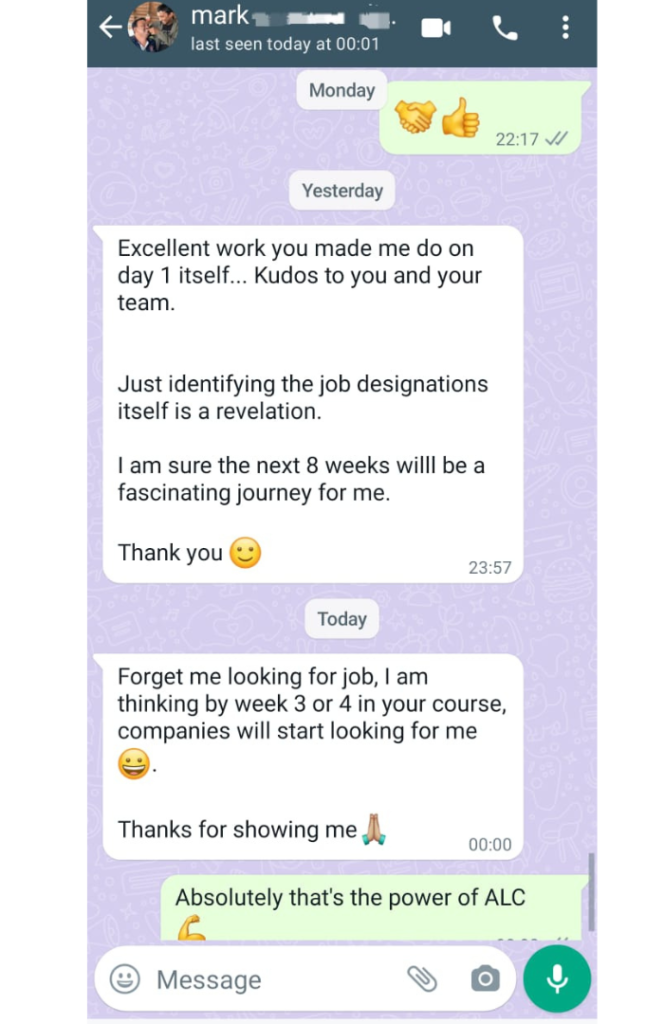Go back to the chat list
664x1024 pixels.
coord(108,28)
